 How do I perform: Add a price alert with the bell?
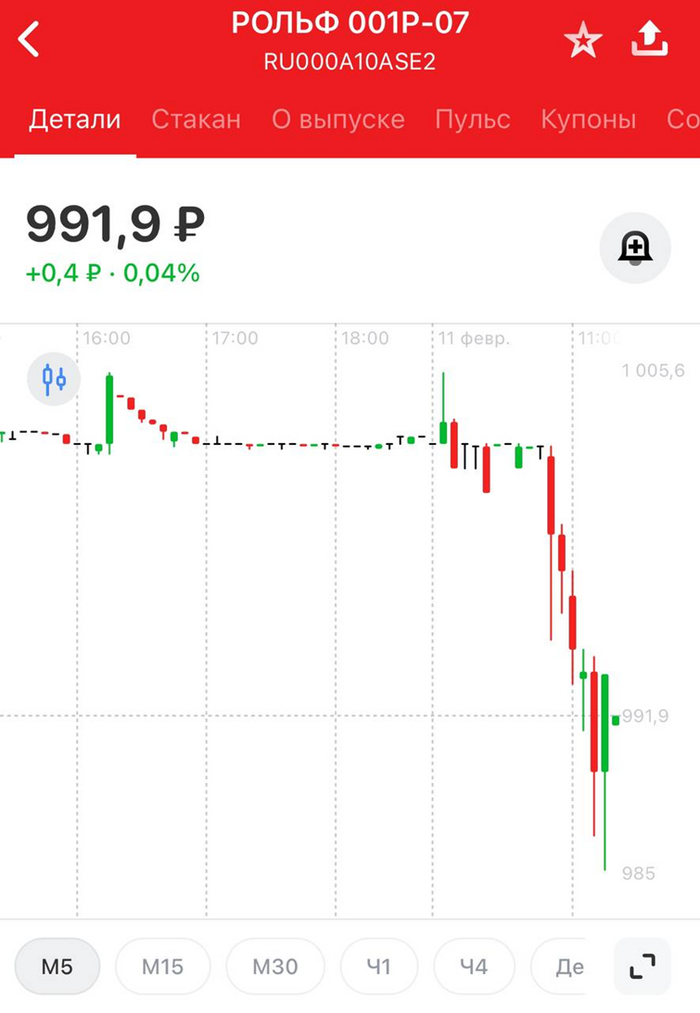point(635,246)
